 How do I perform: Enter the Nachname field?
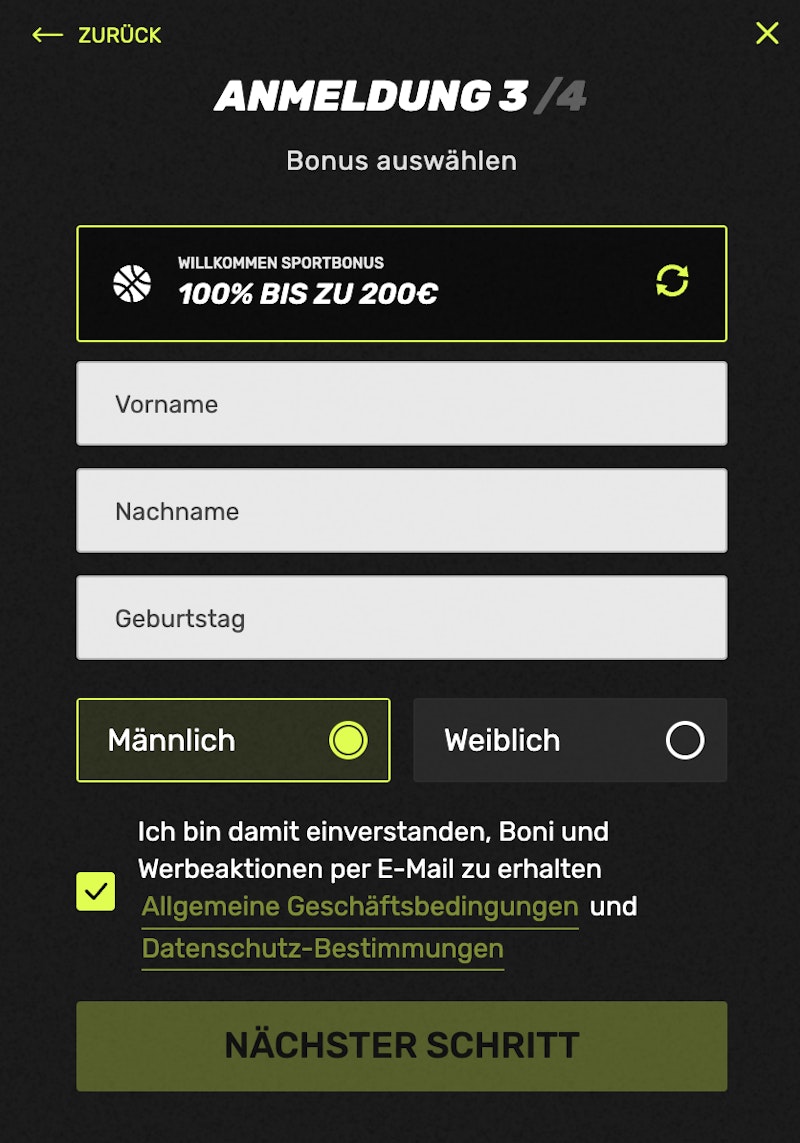click(401, 511)
